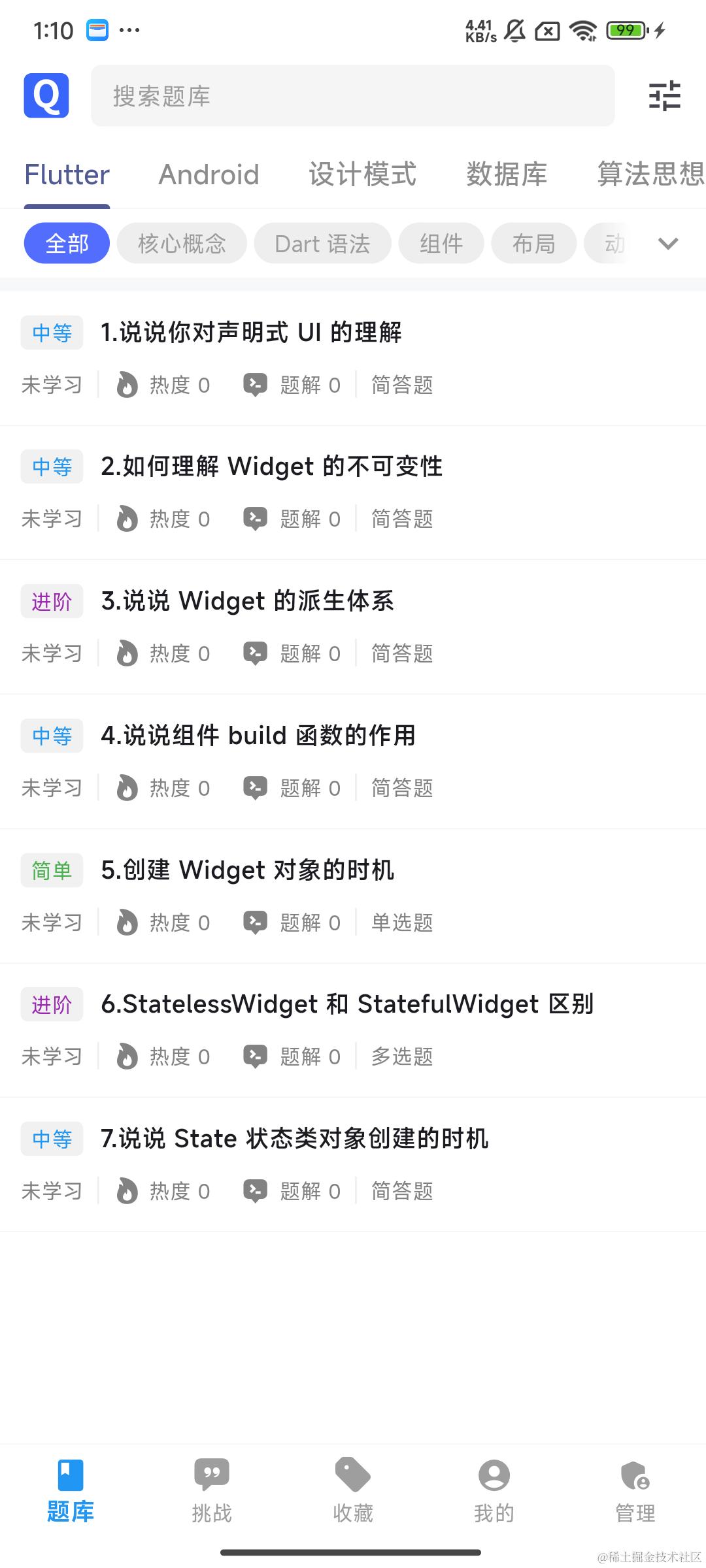Open question 6 on StatelessWidget vs StatefulWidget
Image resolution: width=706 pixels, height=1568 pixels.
[346, 1004]
